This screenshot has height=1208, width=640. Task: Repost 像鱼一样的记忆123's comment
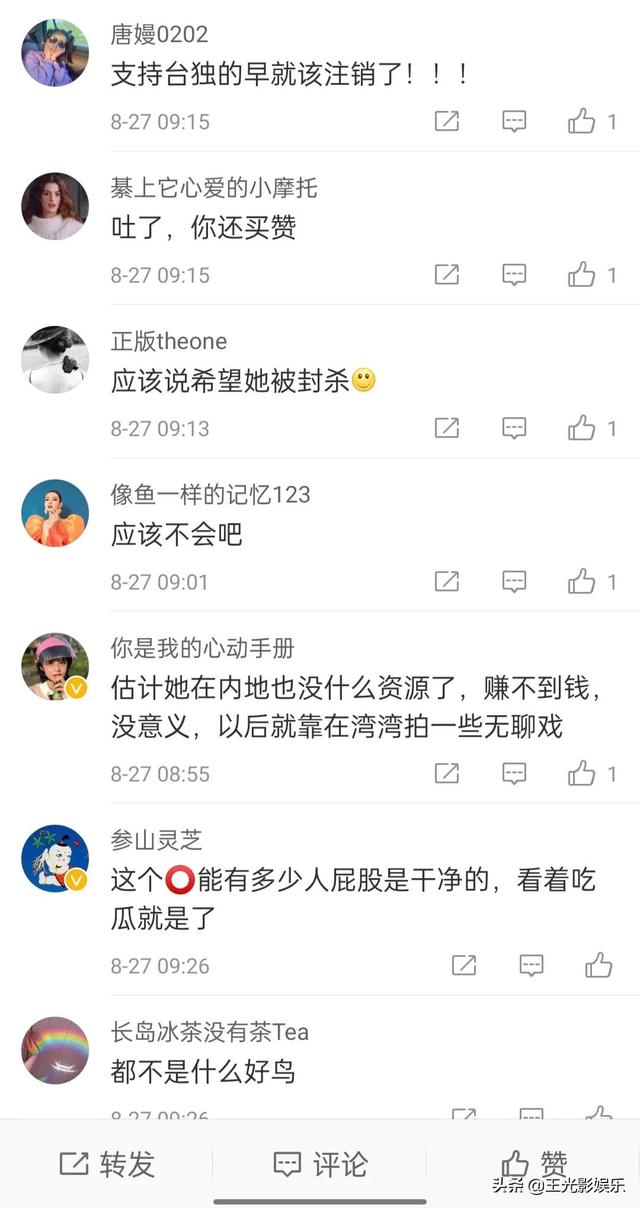point(447,581)
